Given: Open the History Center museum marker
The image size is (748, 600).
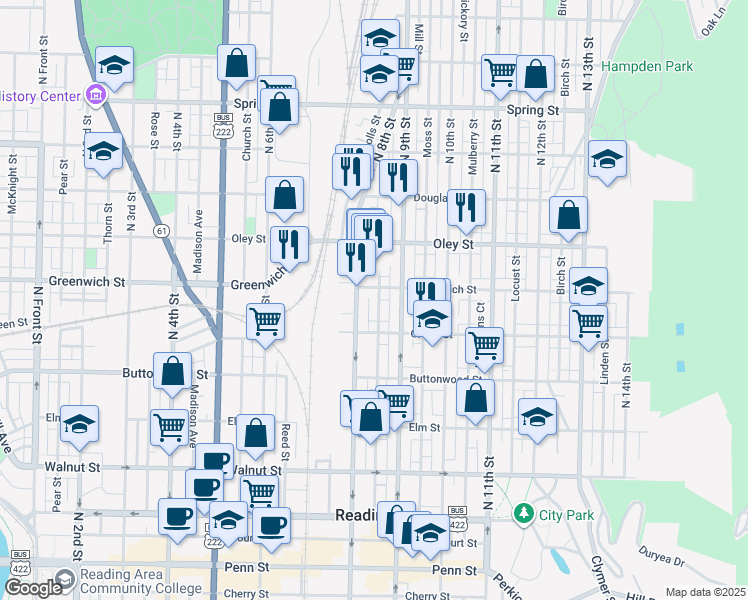Looking at the screenshot, I should coord(97,96).
